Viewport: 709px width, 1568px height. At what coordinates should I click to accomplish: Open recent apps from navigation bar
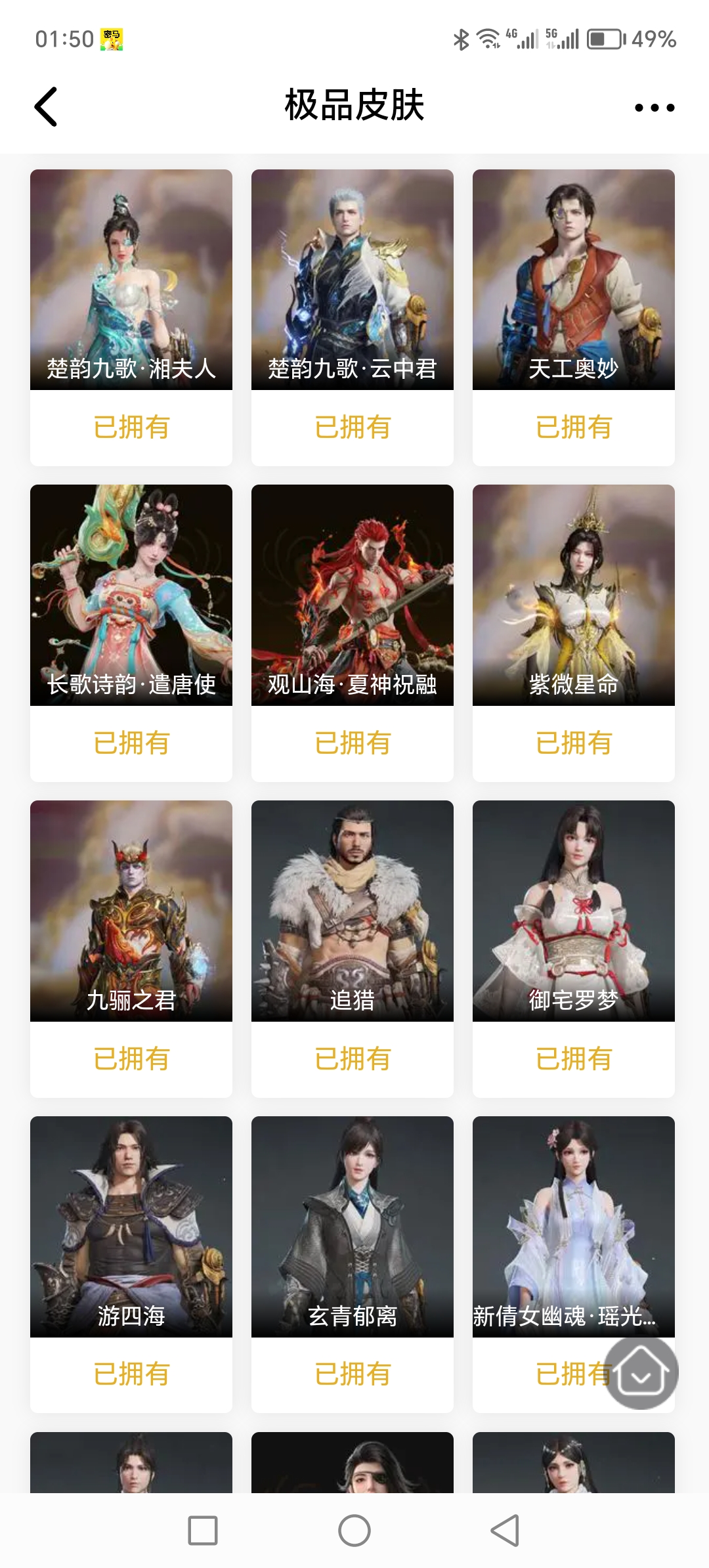pyautogui.click(x=203, y=1531)
